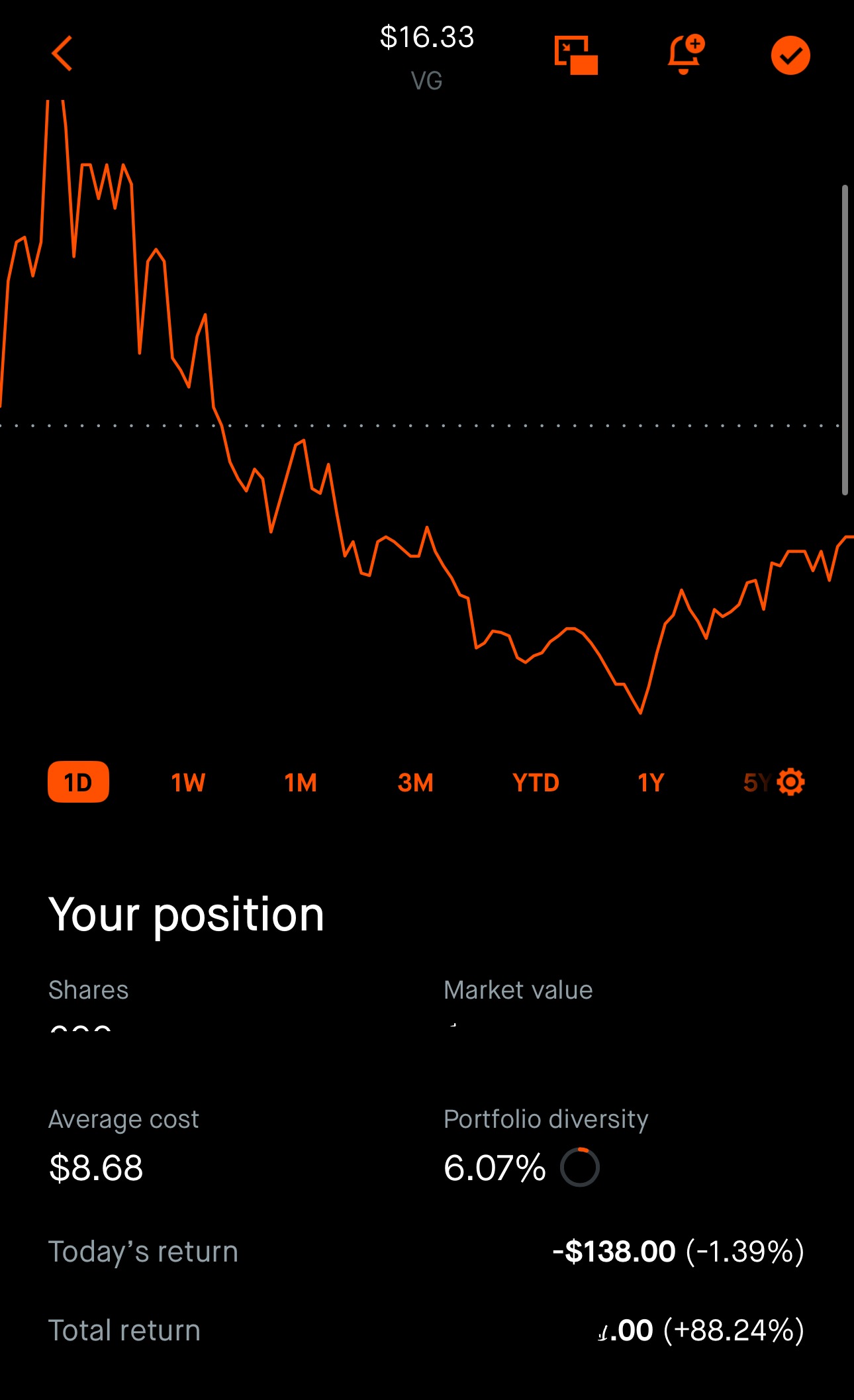Switch chart to 1M range

pyautogui.click(x=301, y=783)
